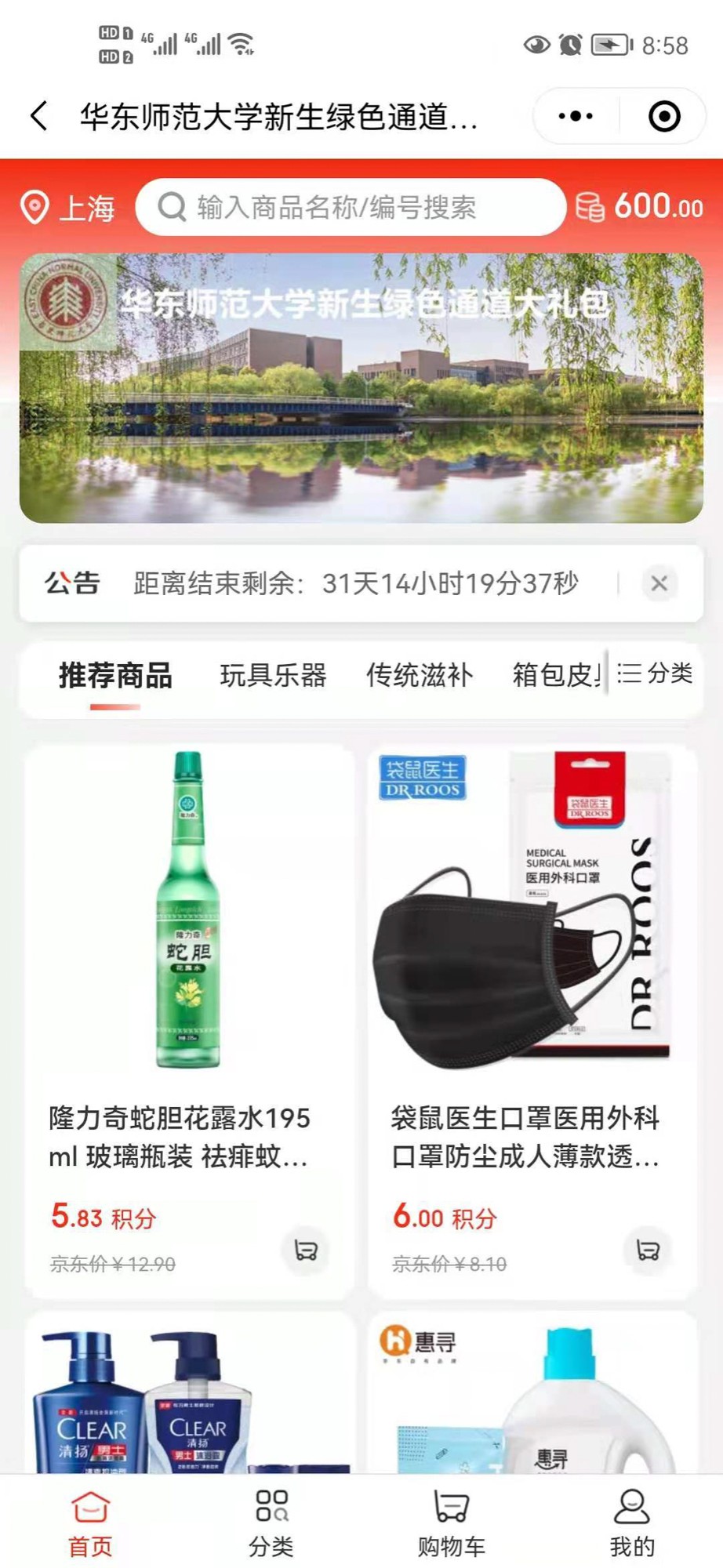Add 袋鼠医生口罩 to cart
723x1568 pixels.
(648, 1250)
